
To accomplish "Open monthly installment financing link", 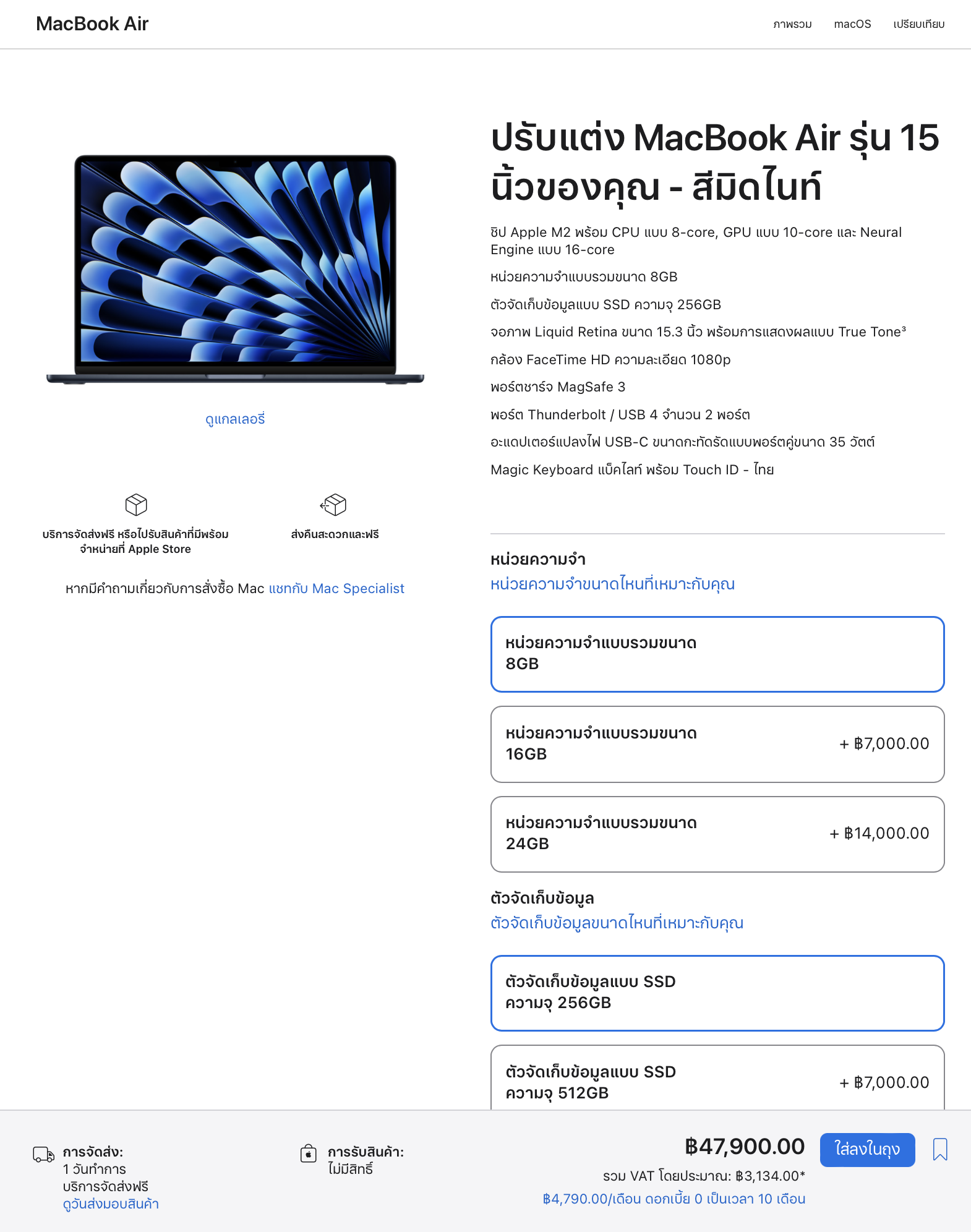I will click(674, 1199).
